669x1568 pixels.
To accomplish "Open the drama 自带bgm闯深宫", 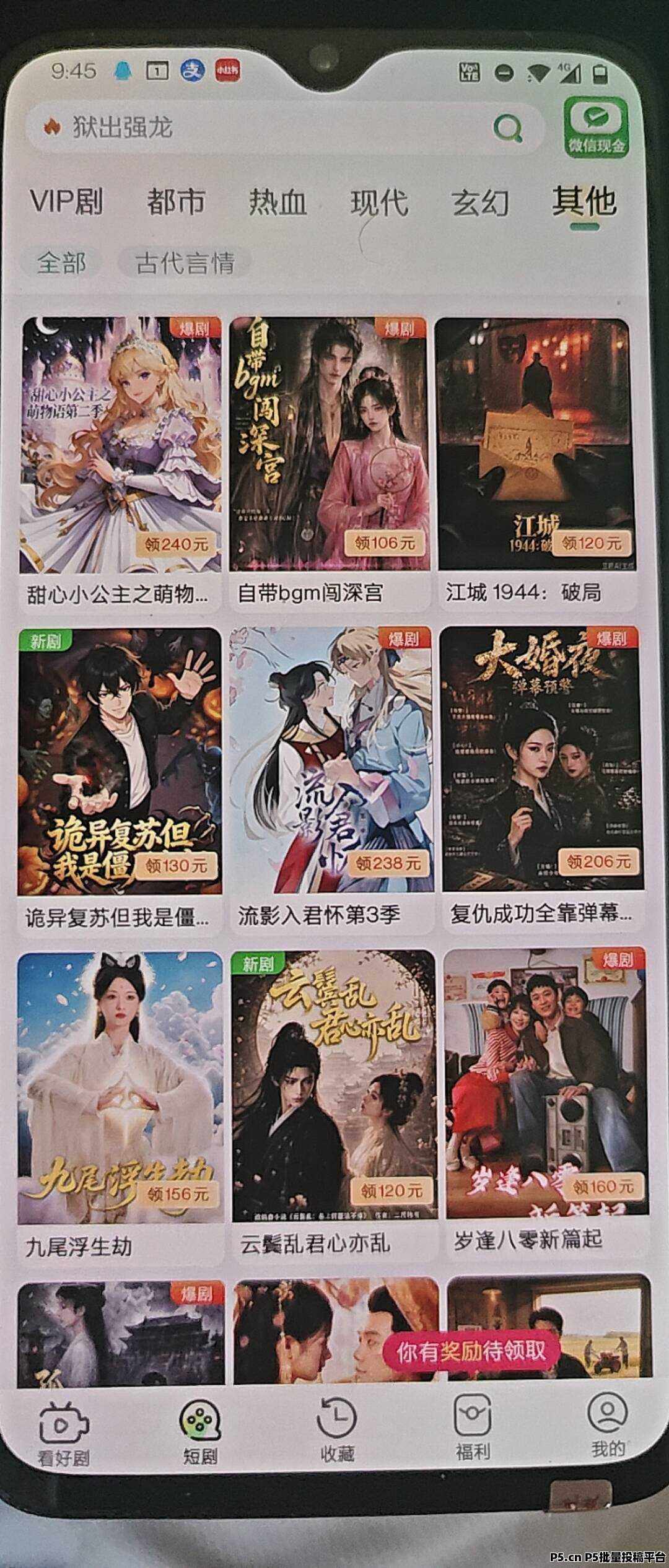I will (x=329, y=463).
